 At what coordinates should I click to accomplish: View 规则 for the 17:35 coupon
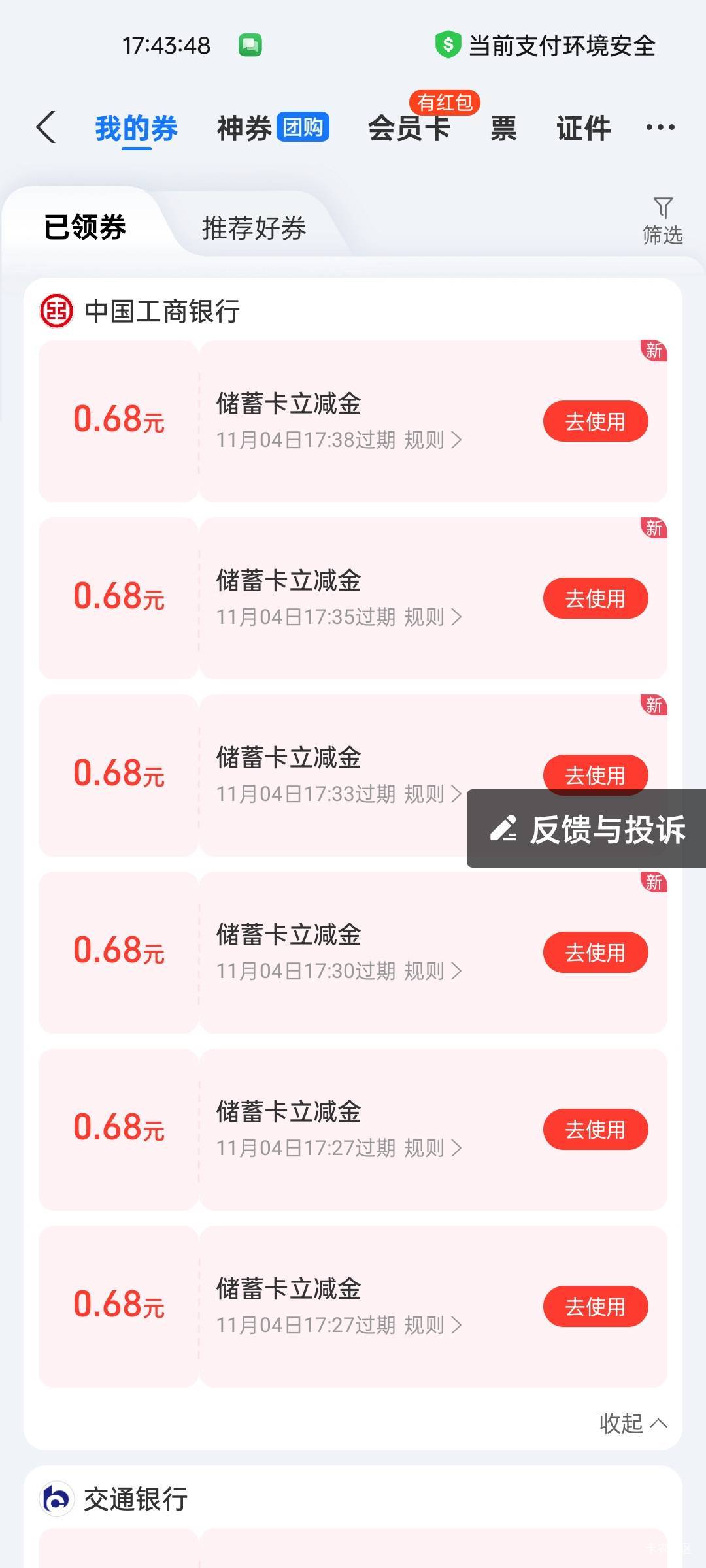(433, 617)
